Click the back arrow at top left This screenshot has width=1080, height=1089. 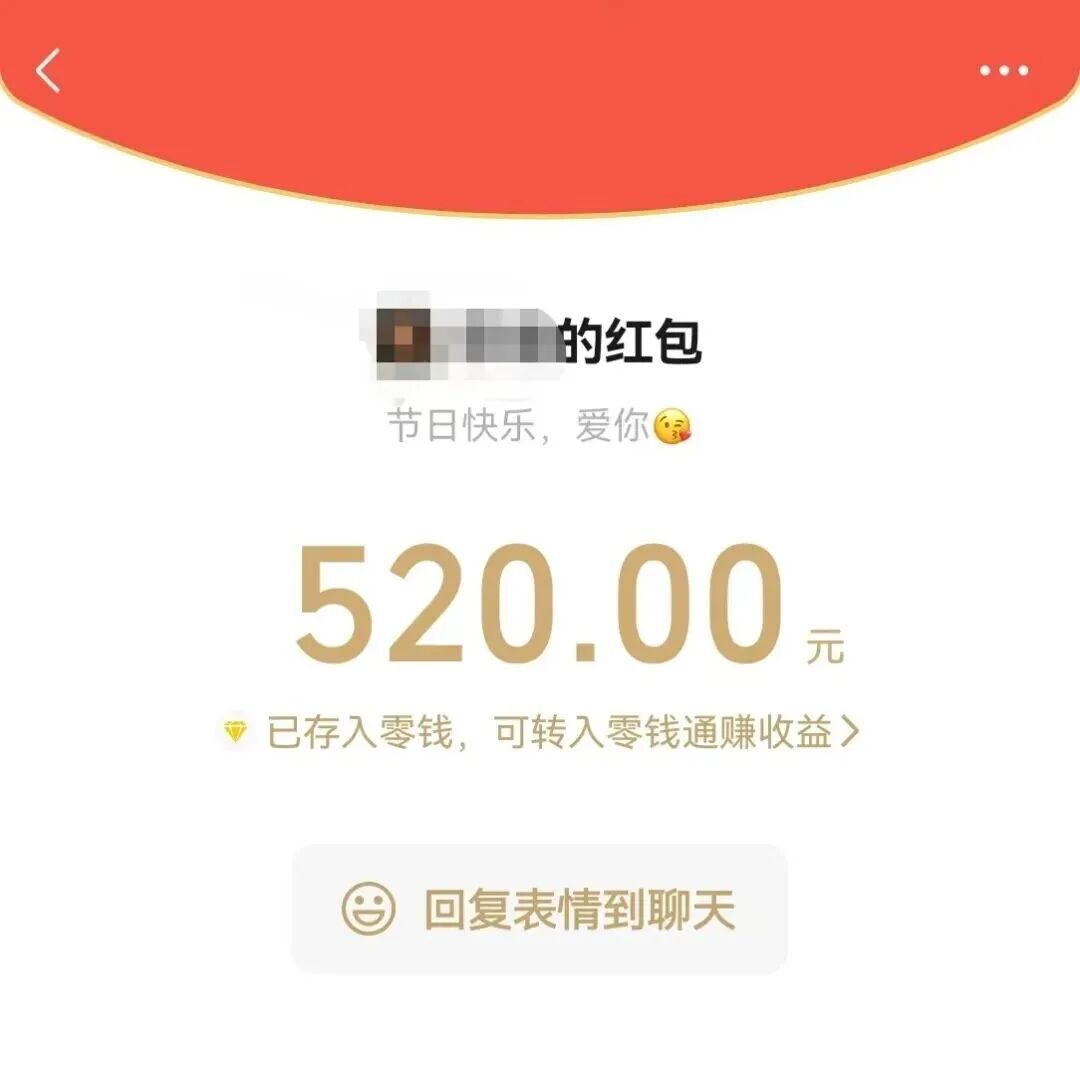pos(47,70)
